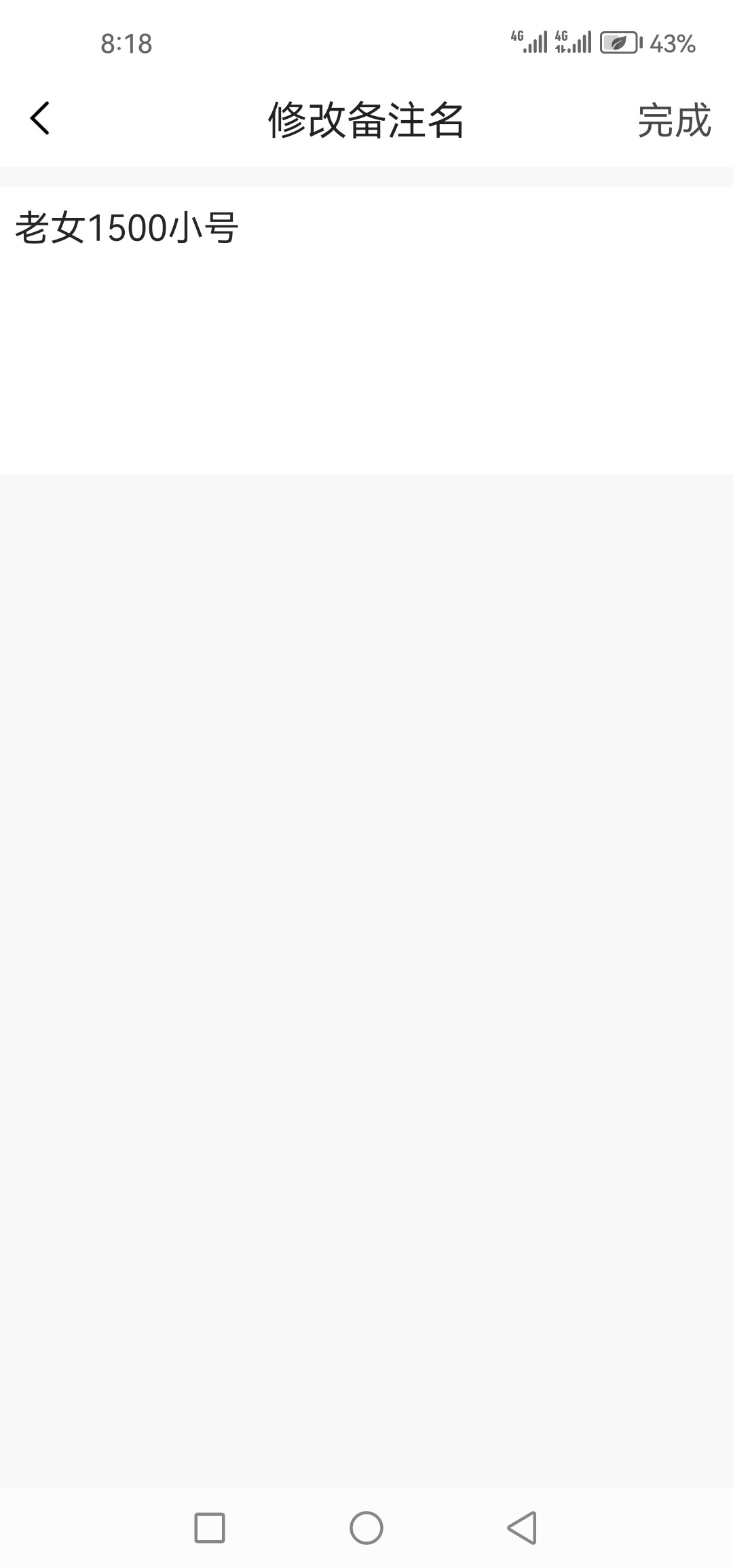
Task: Tap the system back triangle
Action: (x=523, y=1528)
